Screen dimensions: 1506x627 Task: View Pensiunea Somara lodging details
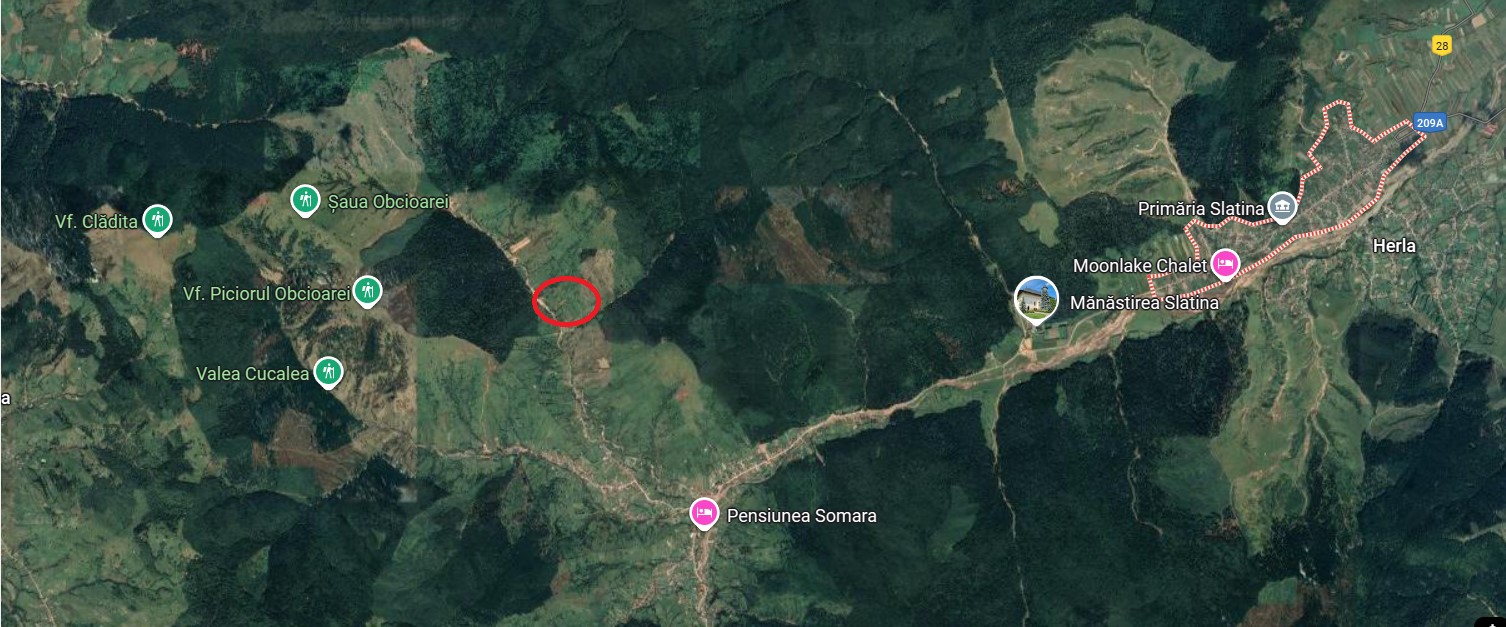coord(705,513)
